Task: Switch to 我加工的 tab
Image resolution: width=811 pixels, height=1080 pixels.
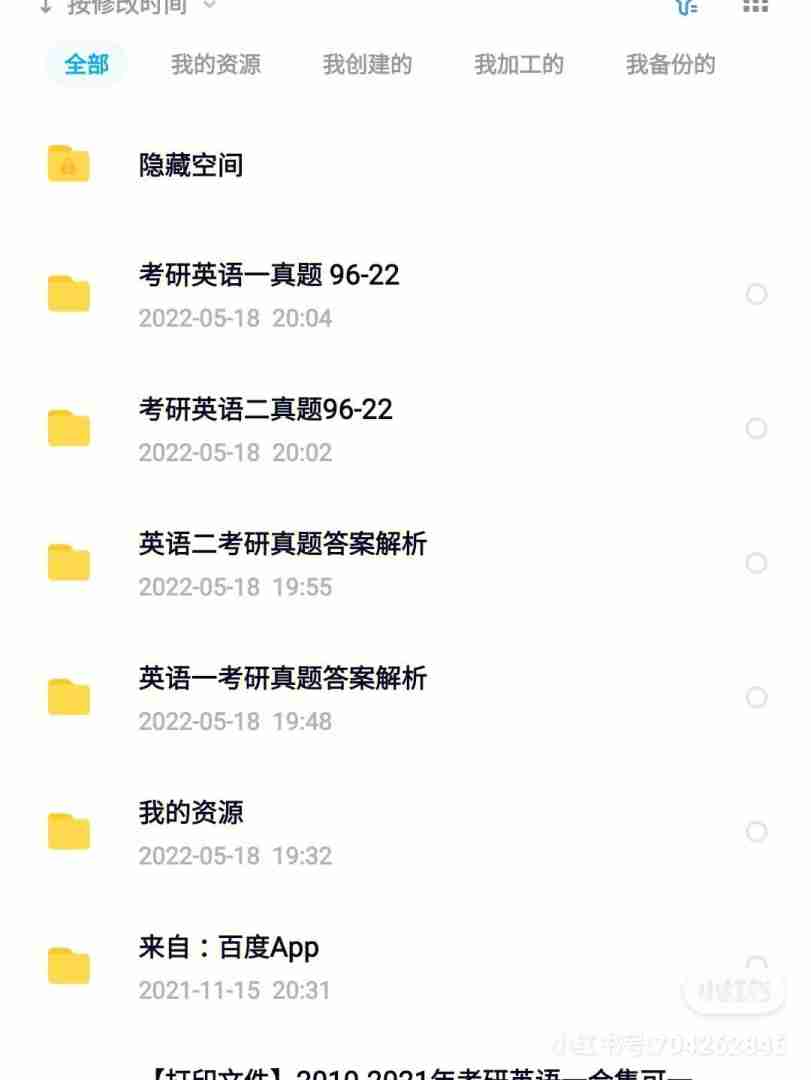Action: (x=519, y=65)
